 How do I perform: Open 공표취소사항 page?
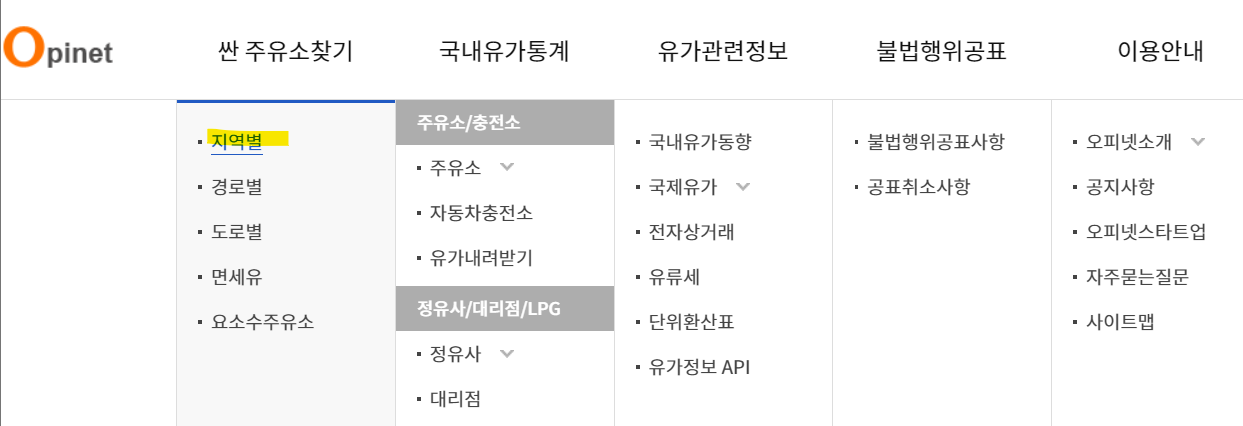[918, 187]
